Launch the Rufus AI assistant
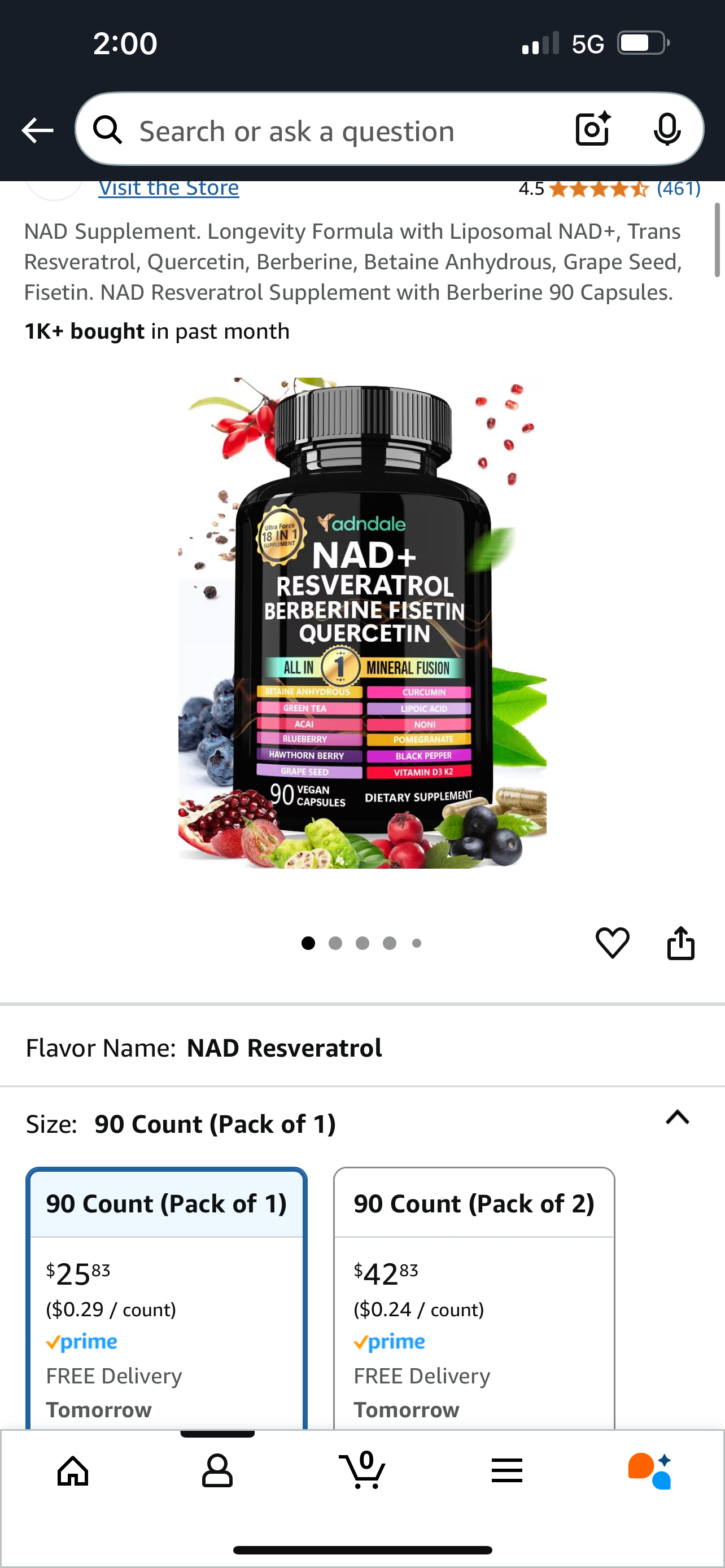The width and height of the screenshot is (725, 1568). pos(650,1470)
